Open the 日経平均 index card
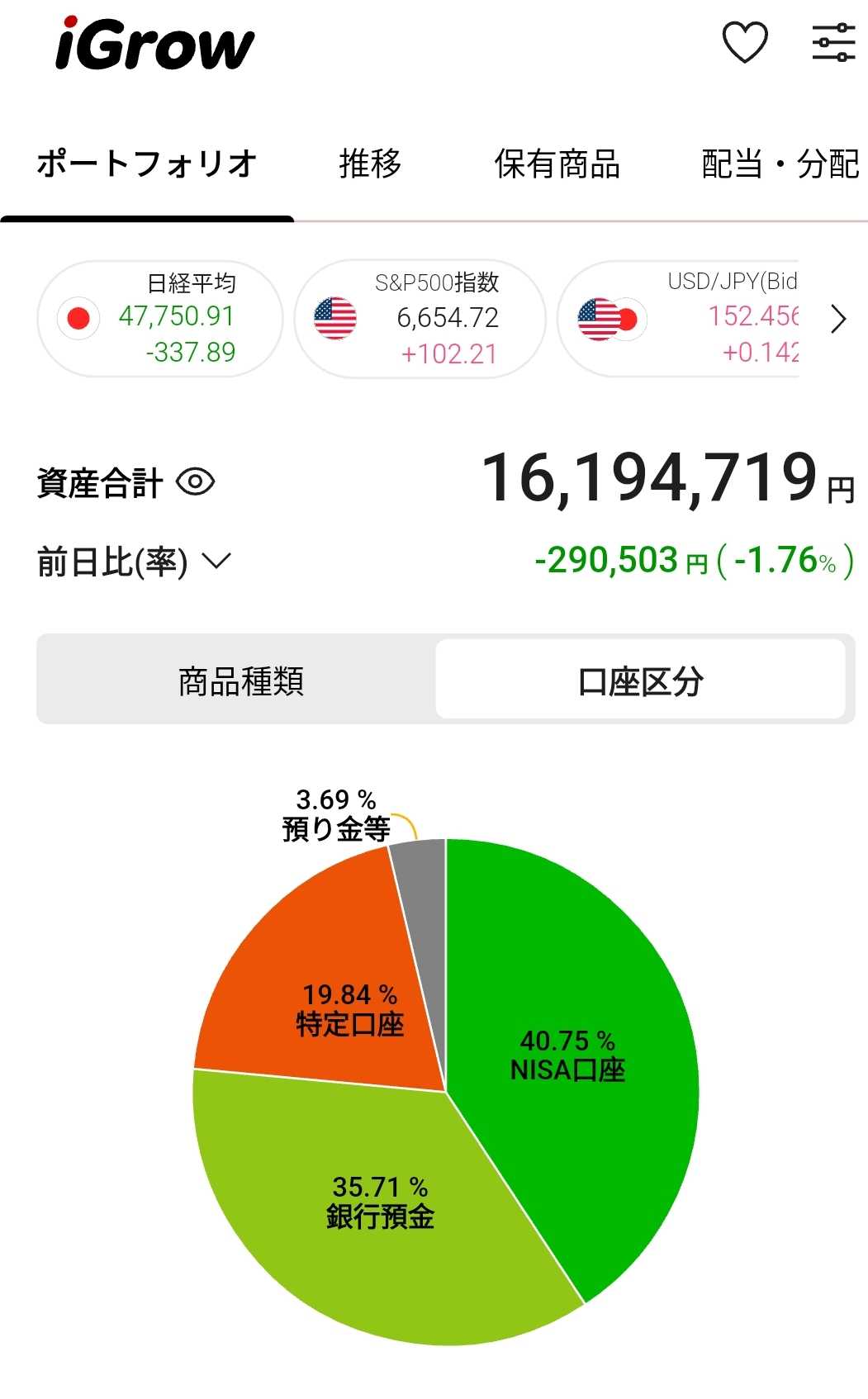This screenshot has height=1399, width=868. click(x=160, y=319)
